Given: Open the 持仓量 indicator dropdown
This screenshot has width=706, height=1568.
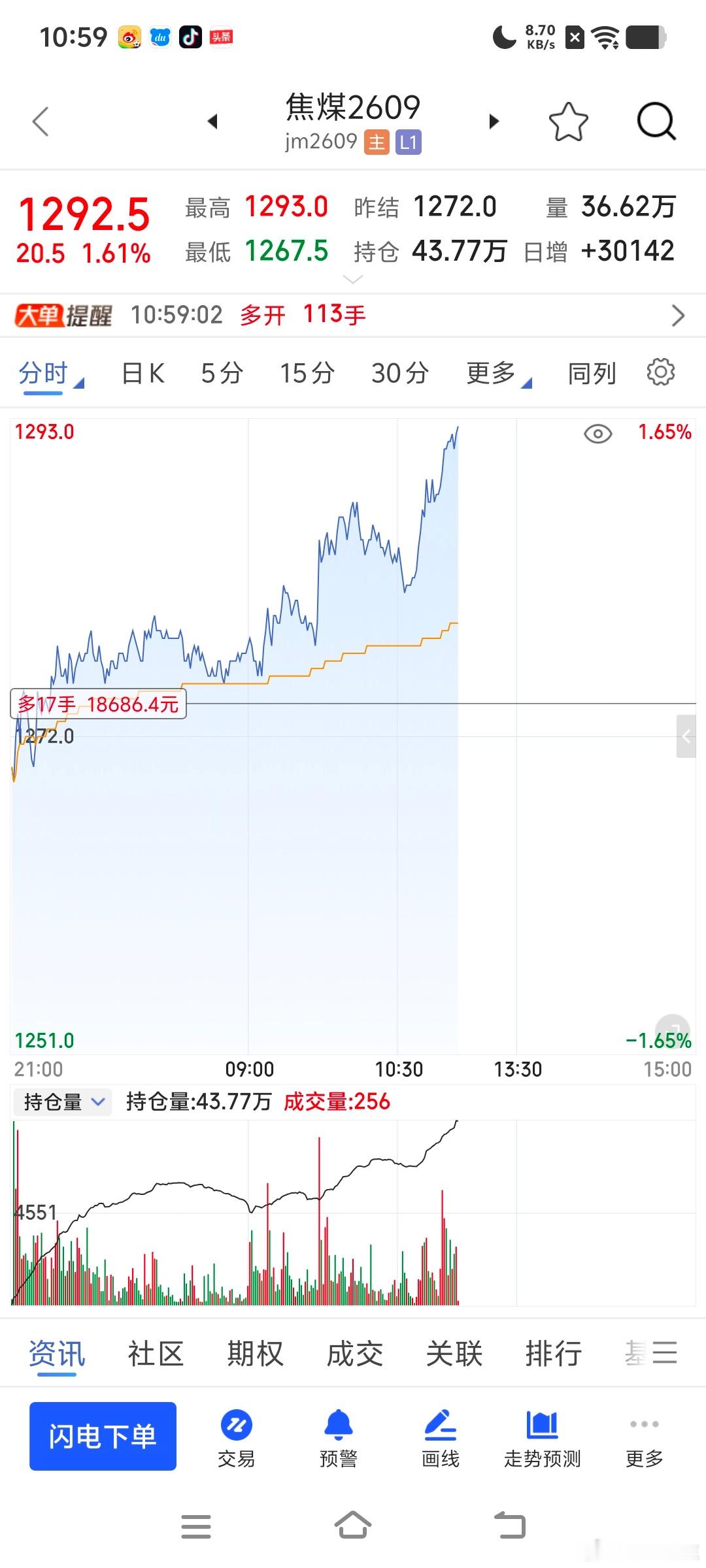Looking at the screenshot, I should click(63, 1102).
